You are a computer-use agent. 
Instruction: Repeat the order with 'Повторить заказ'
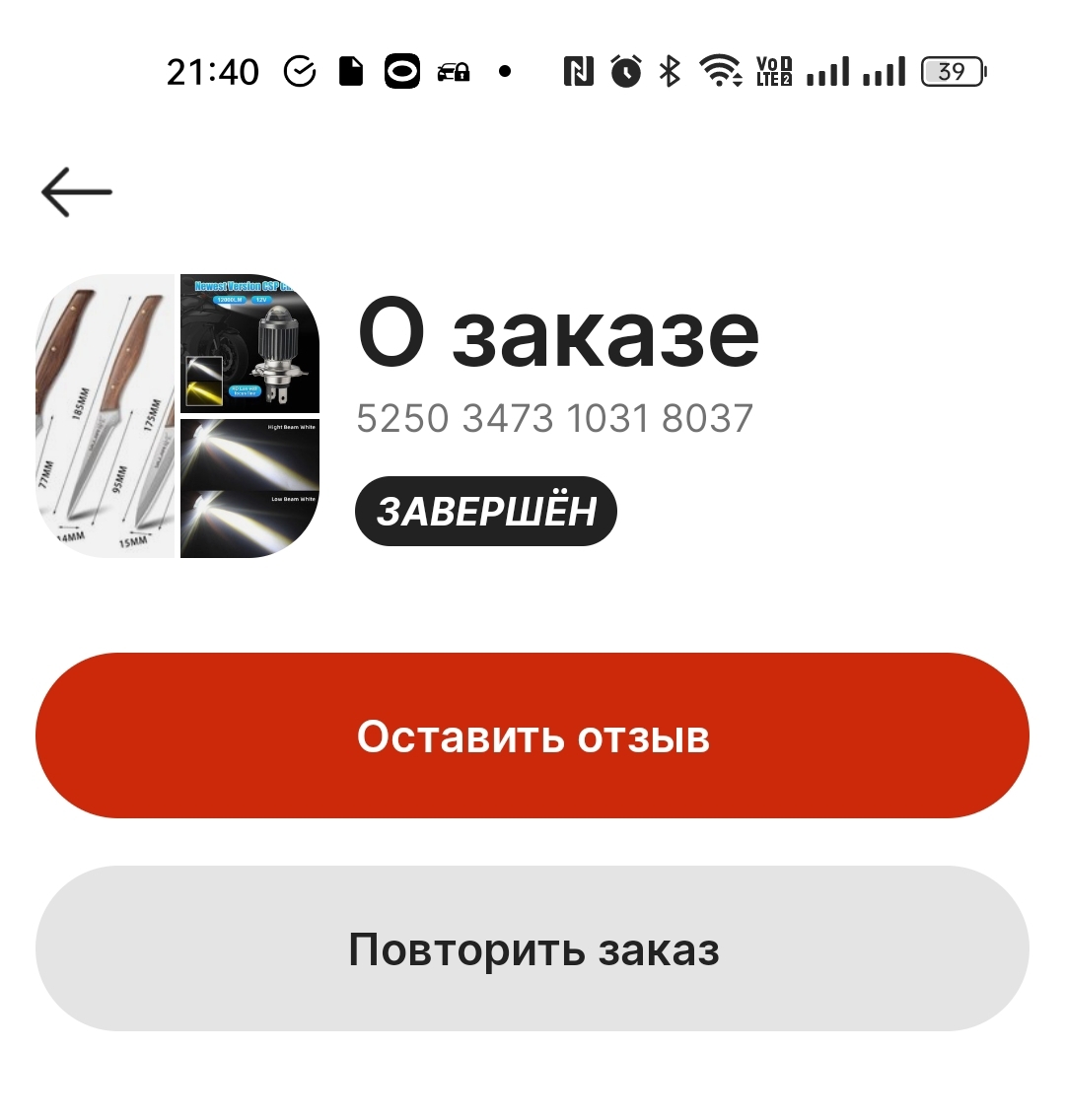click(532, 948)
